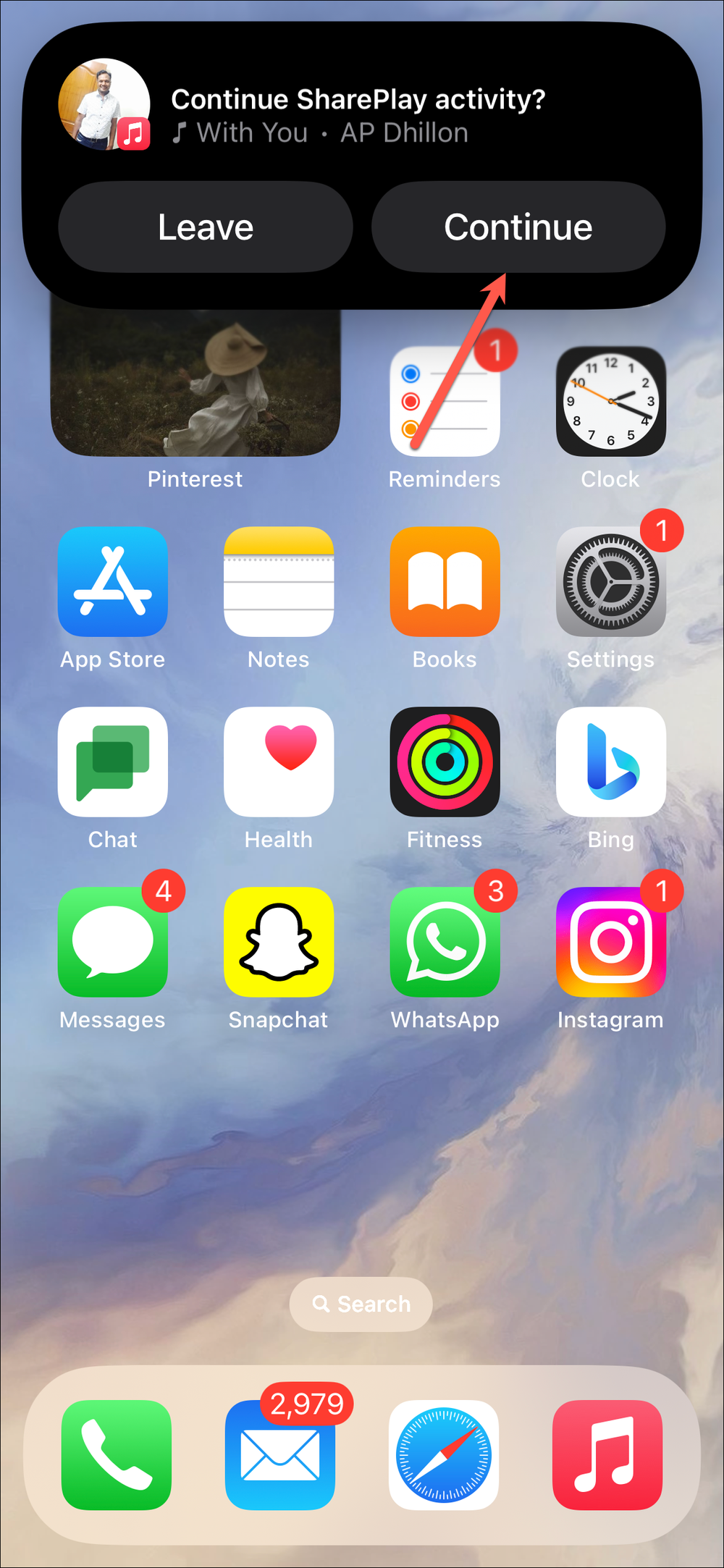The height and width of the screenshot is (1568, 724).
Task: Open the Pinterest widget
Action: [194, 384]
